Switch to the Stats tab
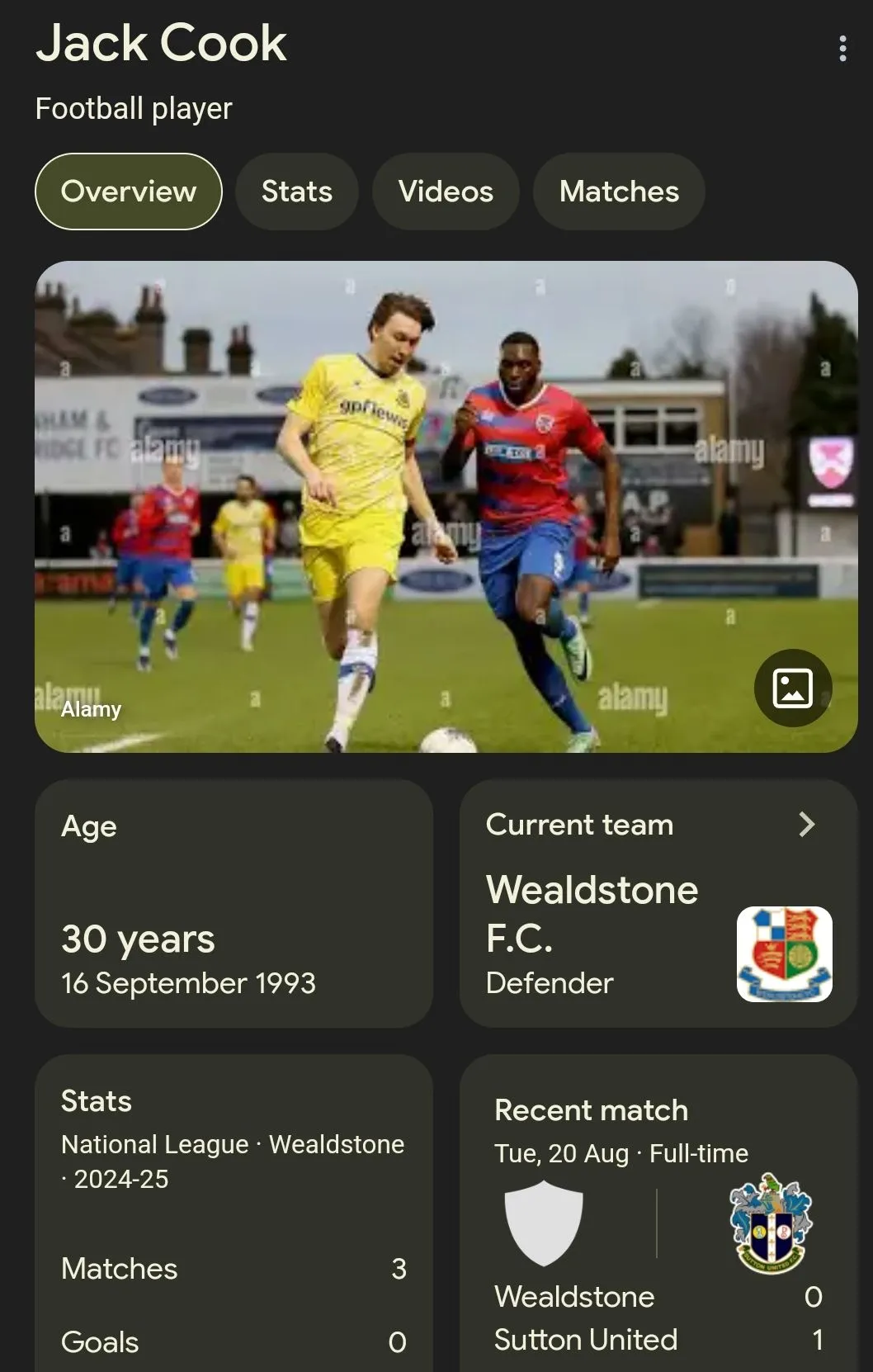Screen dimensions: 873x1372 pos(297,192)
